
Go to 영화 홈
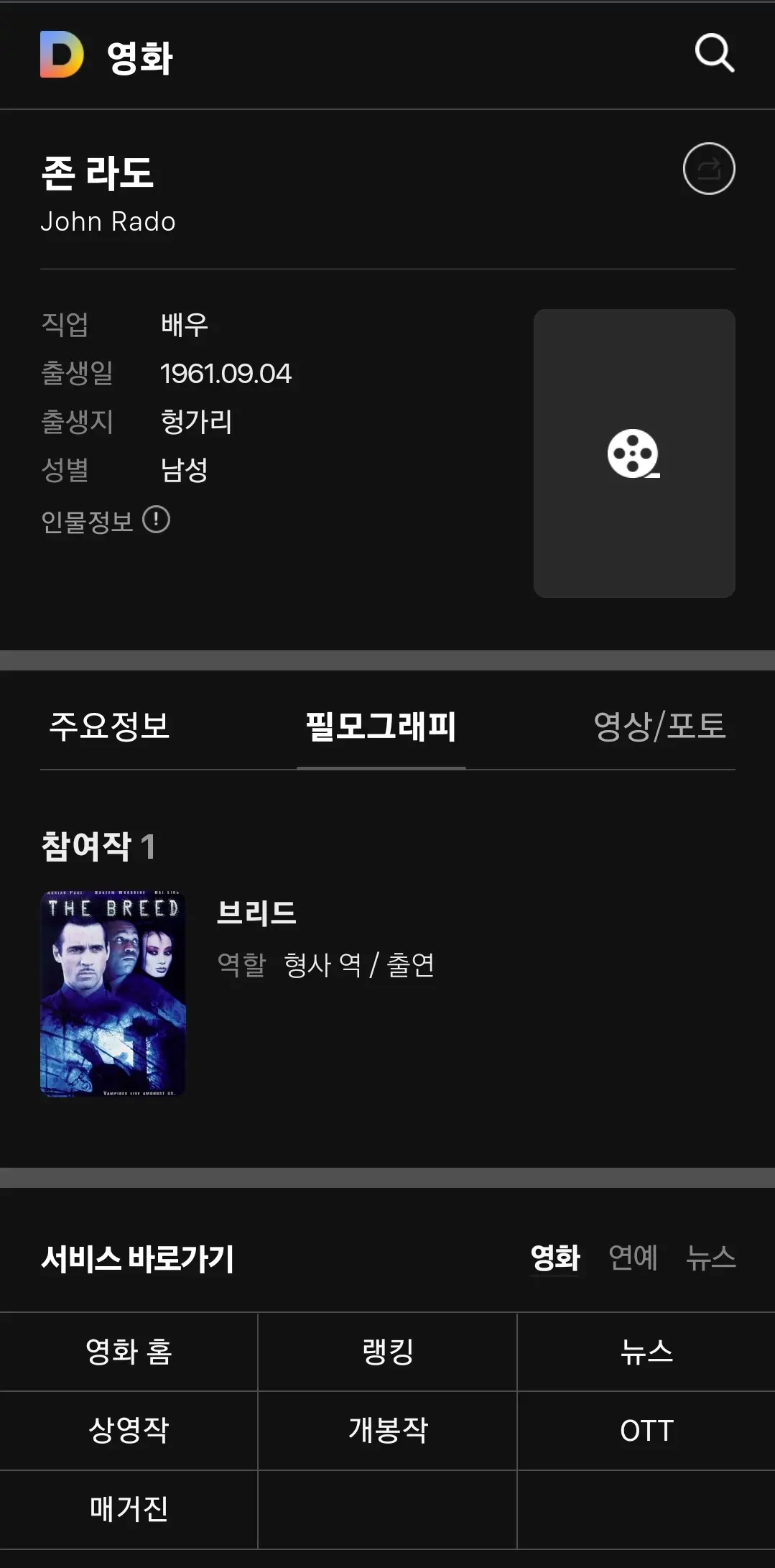129,1352
